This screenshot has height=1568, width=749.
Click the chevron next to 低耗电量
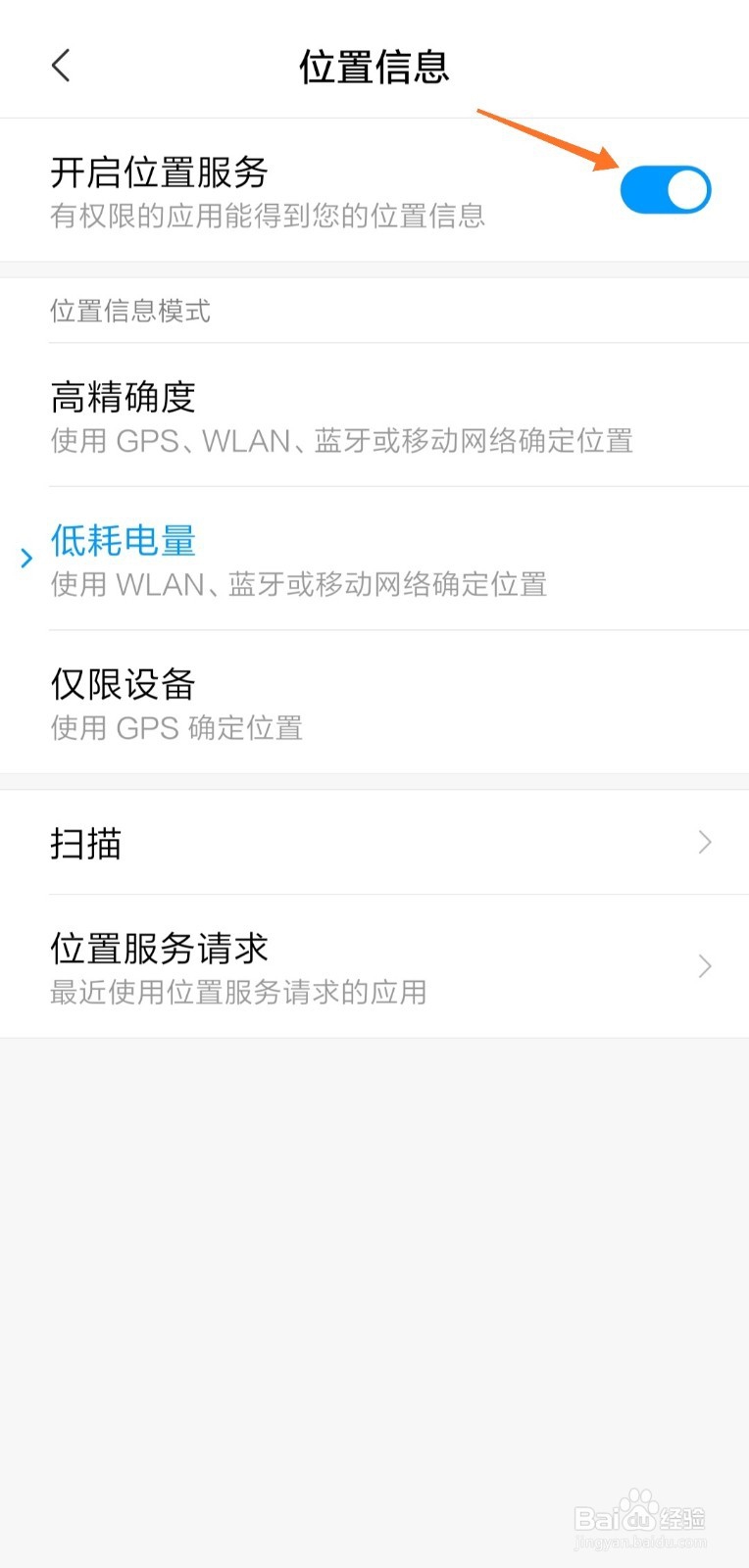point(26,559)
